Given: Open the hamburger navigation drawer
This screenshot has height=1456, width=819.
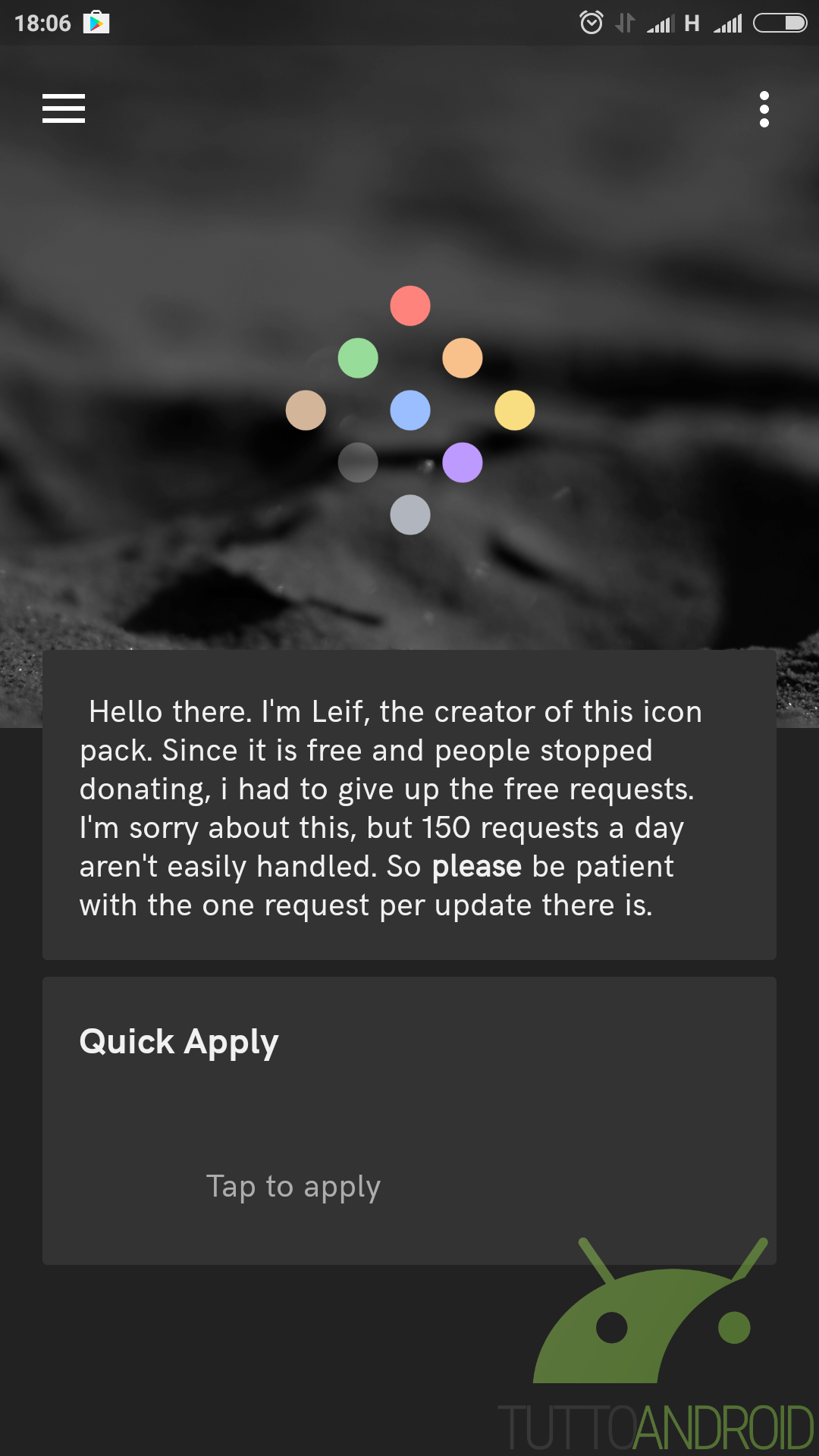Looking at the screenshot, I should [x=64, y=108].
